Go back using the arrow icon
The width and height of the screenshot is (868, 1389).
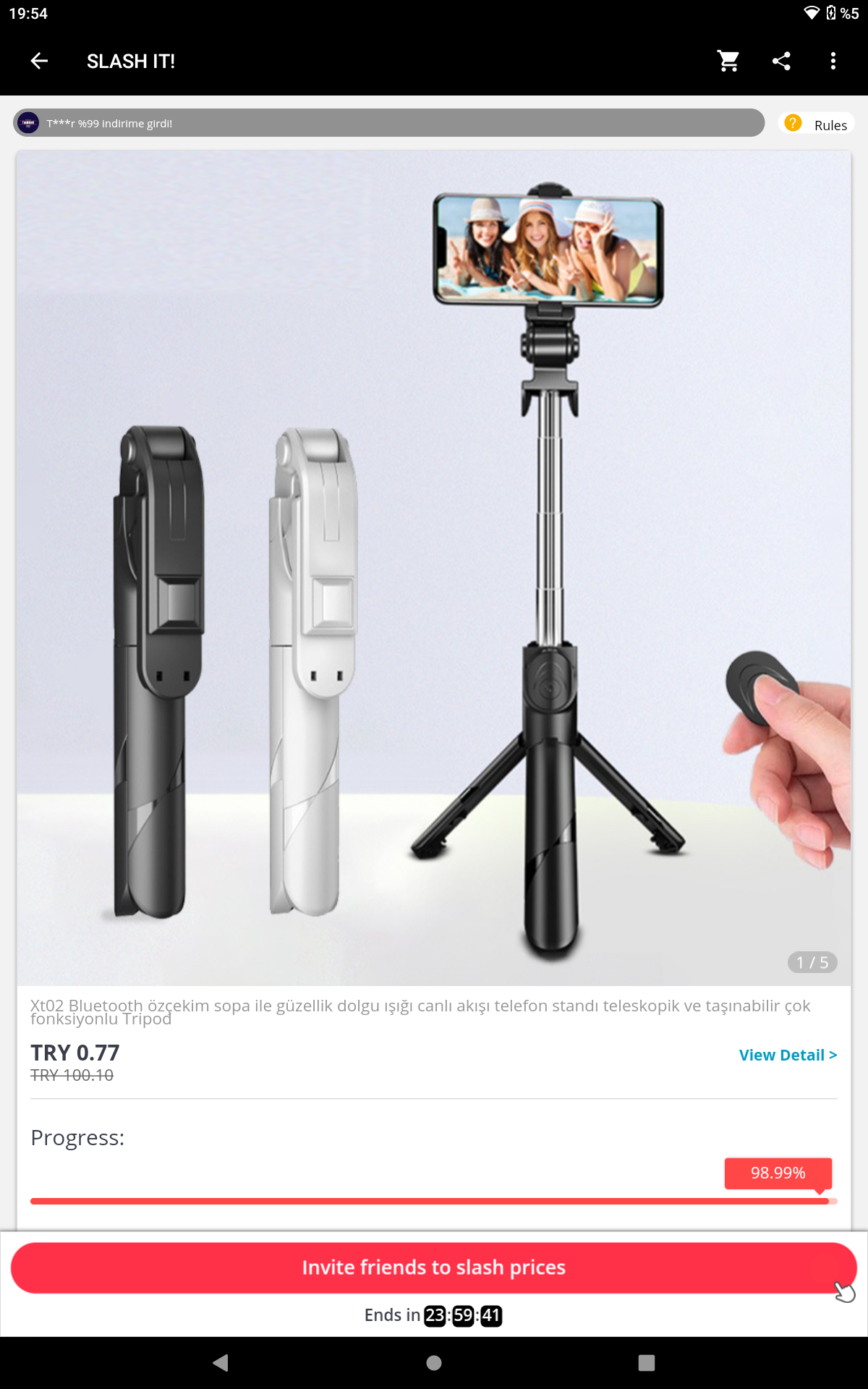[x=39, y=61]
